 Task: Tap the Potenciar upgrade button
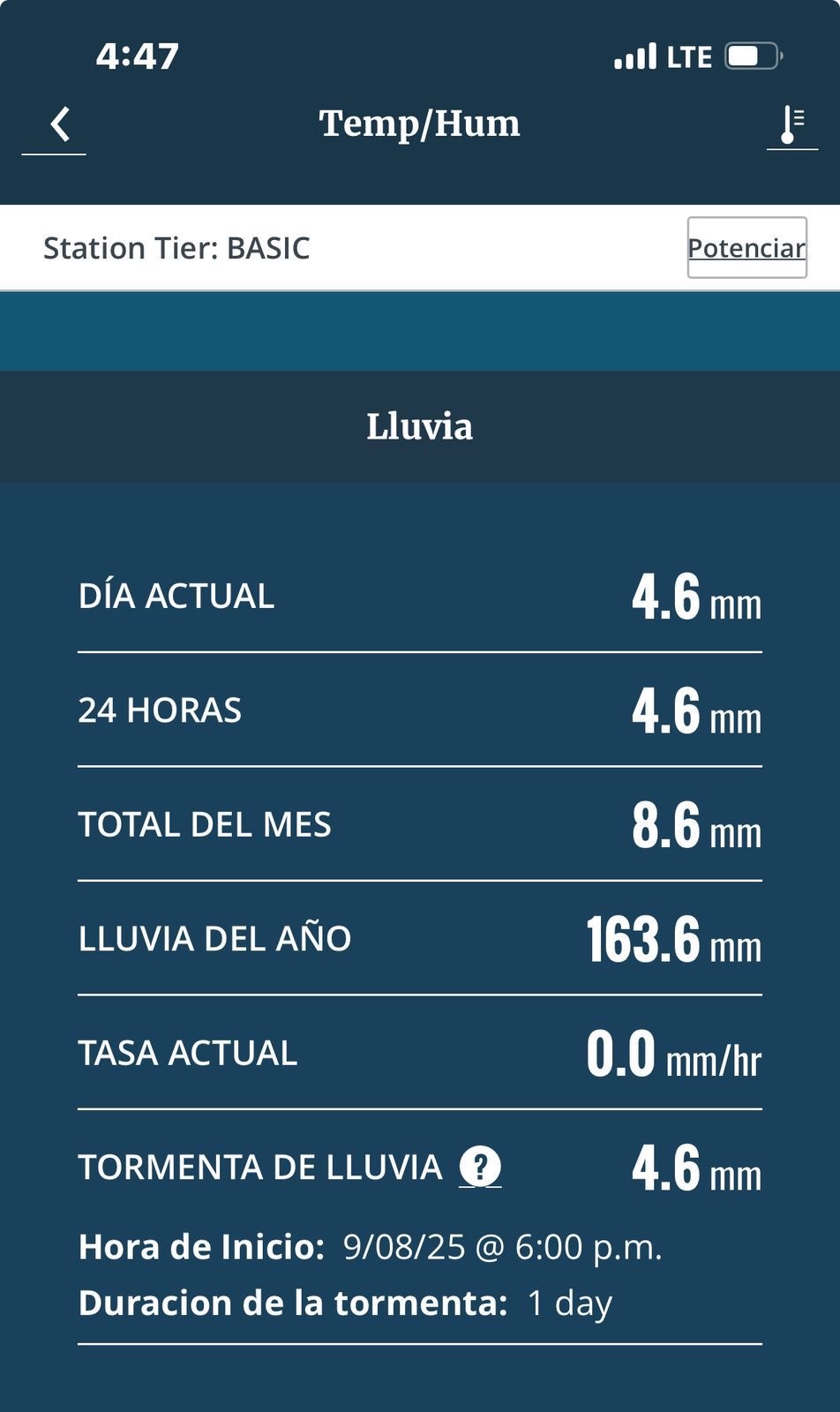coord(746,248)
